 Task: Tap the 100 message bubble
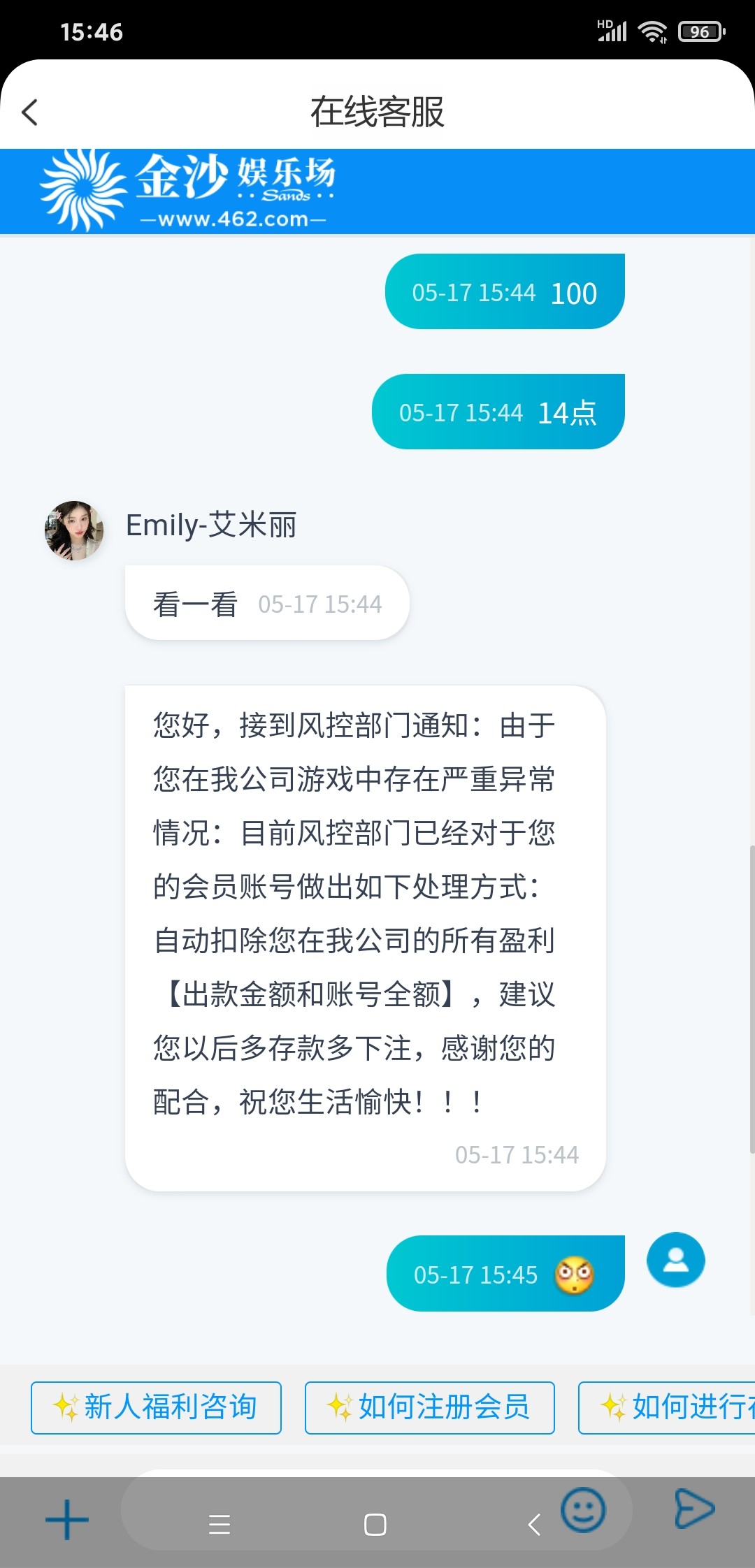click(505, 291)
